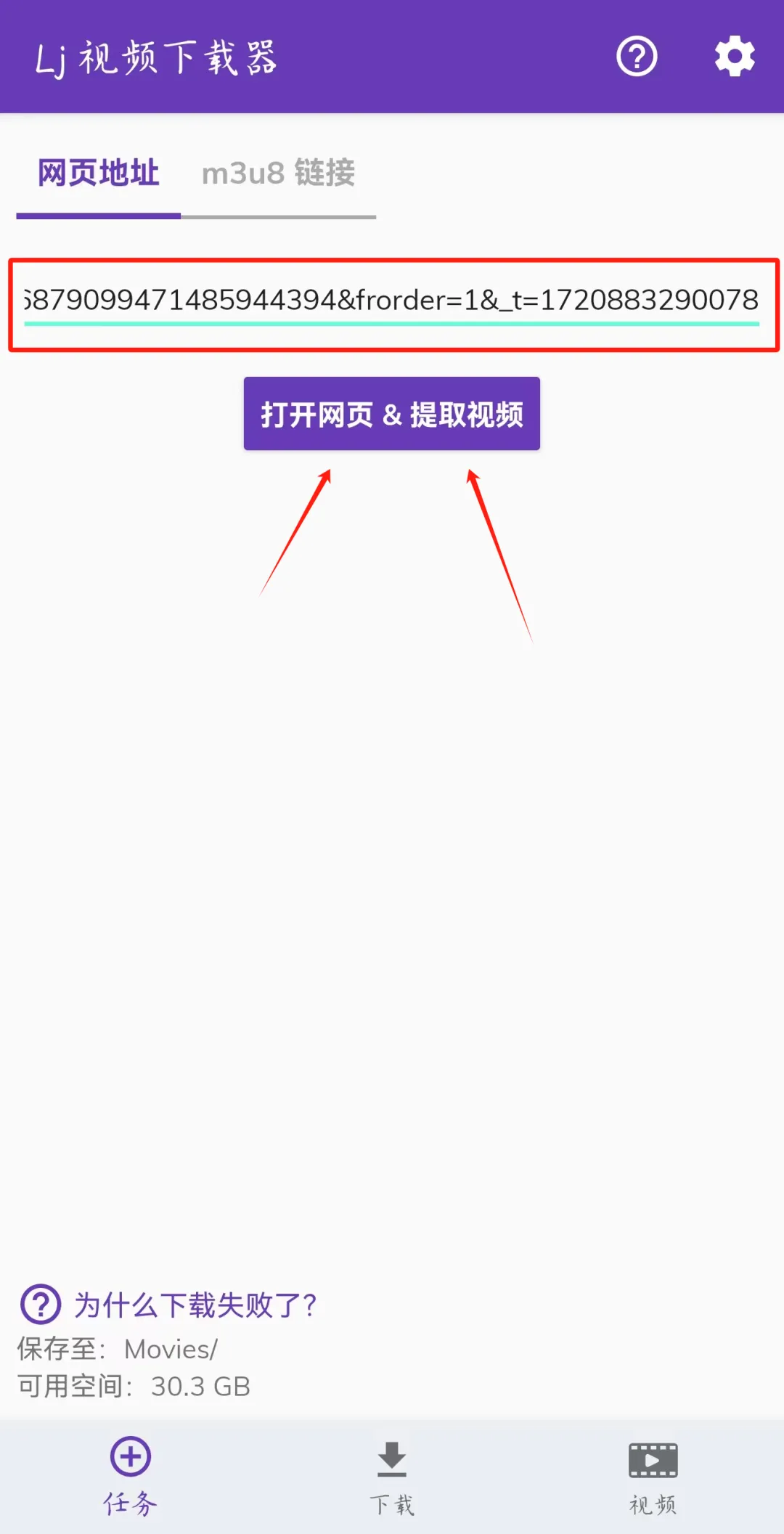The width and height of the screenshot is (784, 1534).
Task: Focus the web address input field
Action: [392, 300]
